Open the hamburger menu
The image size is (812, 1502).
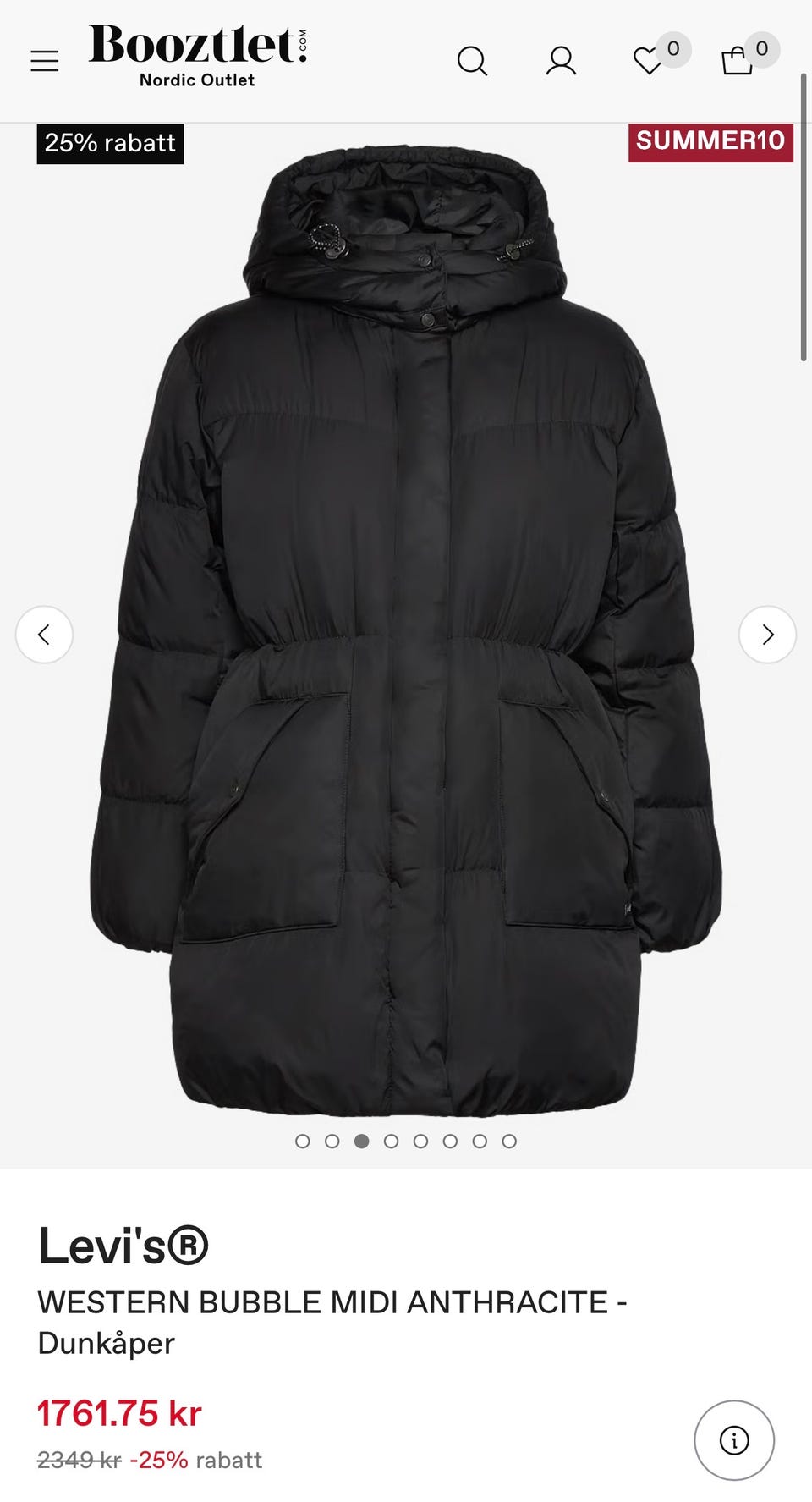(x=45, y=61)
